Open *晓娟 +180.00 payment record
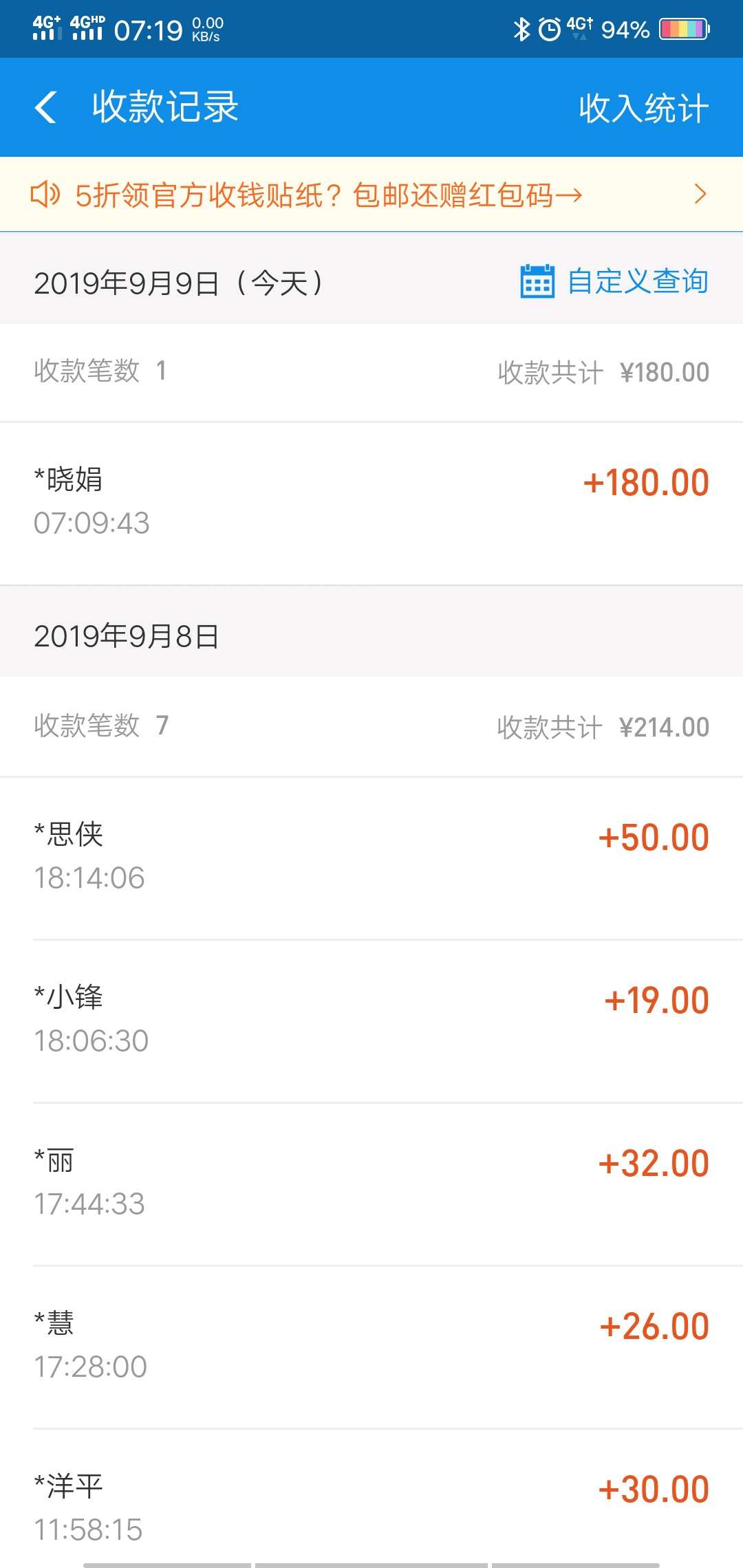Image resolution: width=743 pixels, height=1568 pixels. pos(371,503)
